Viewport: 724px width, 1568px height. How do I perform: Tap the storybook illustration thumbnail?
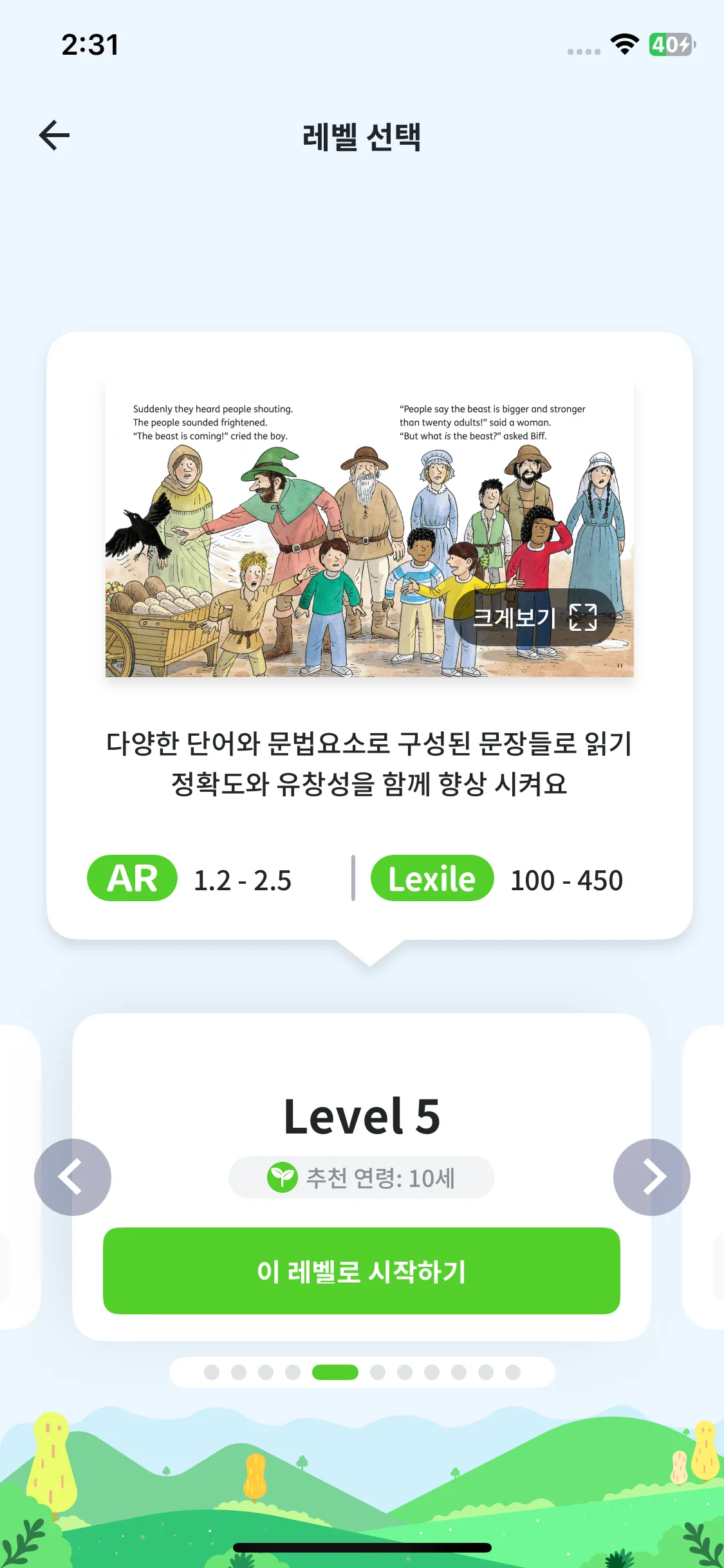(370, 528)
